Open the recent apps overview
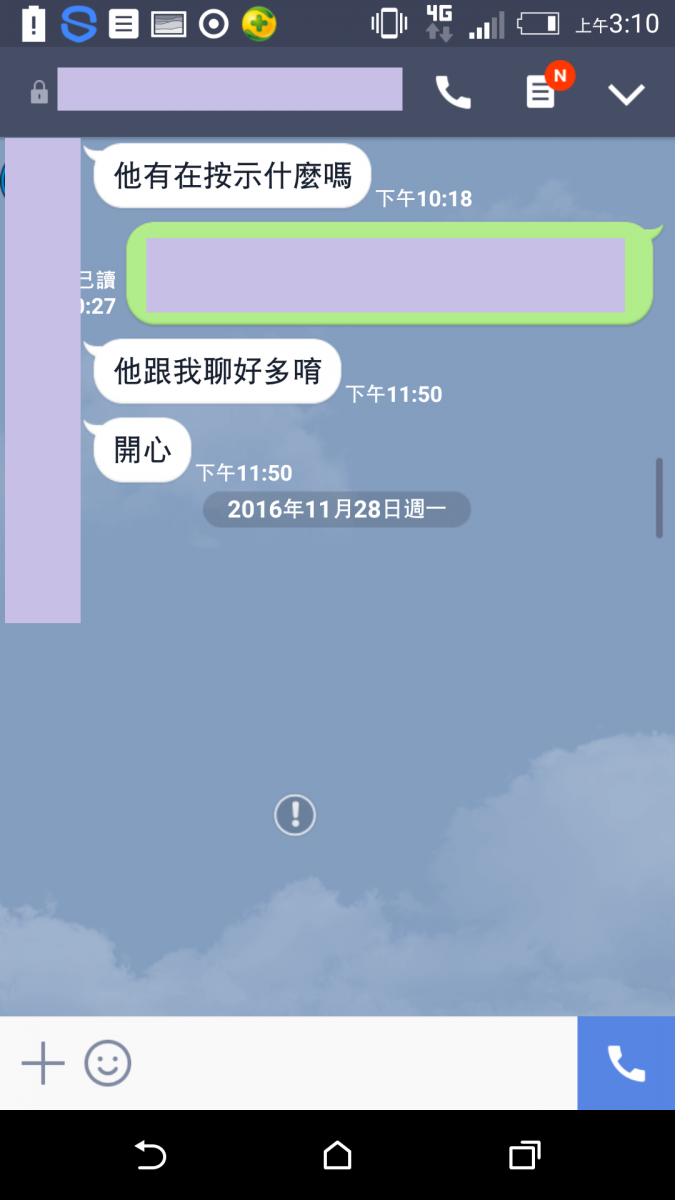The height and width of the screenshot is (1200, 675). point(524,1156)
